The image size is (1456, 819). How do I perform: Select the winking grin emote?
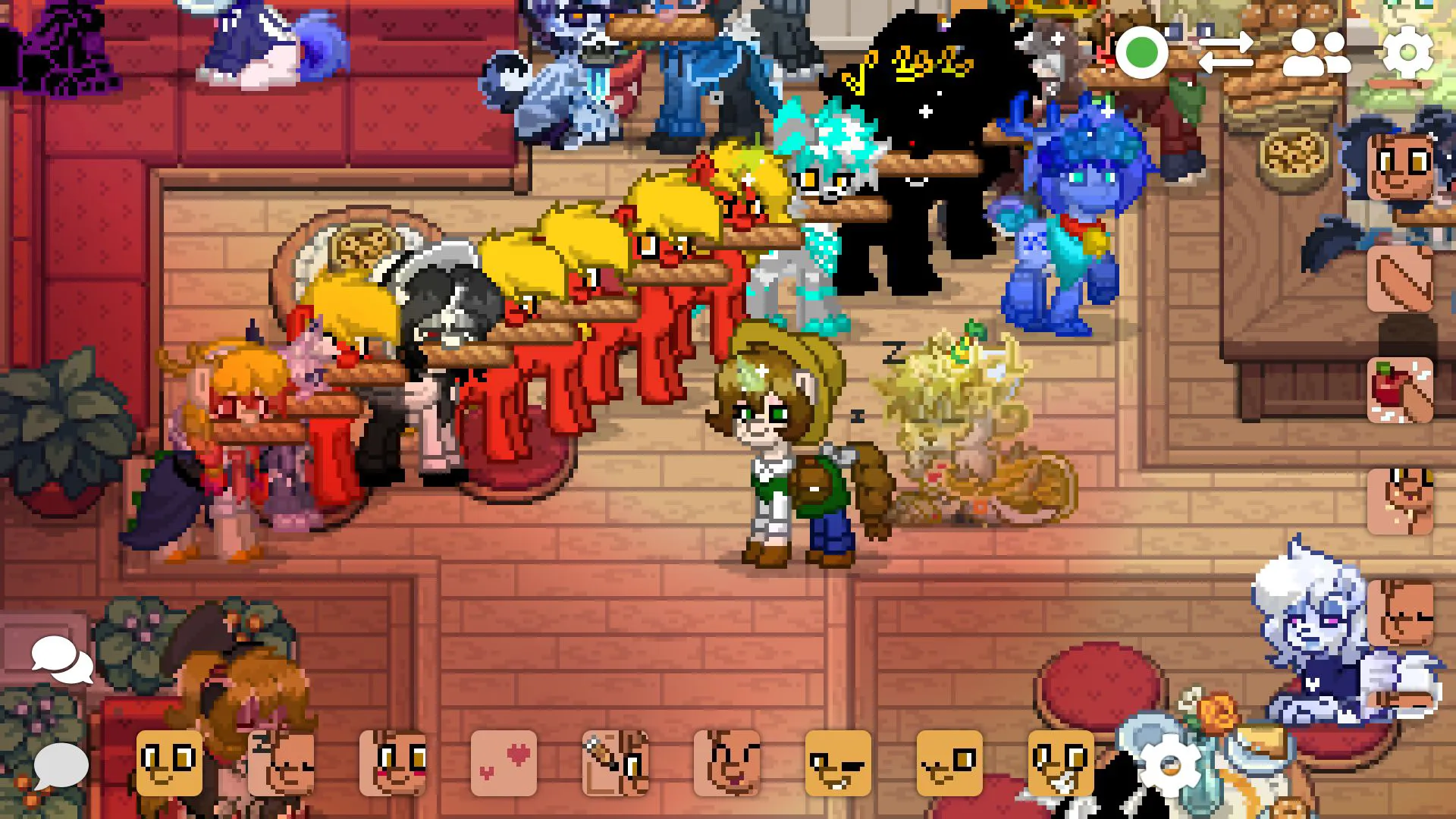coord(838,763)
